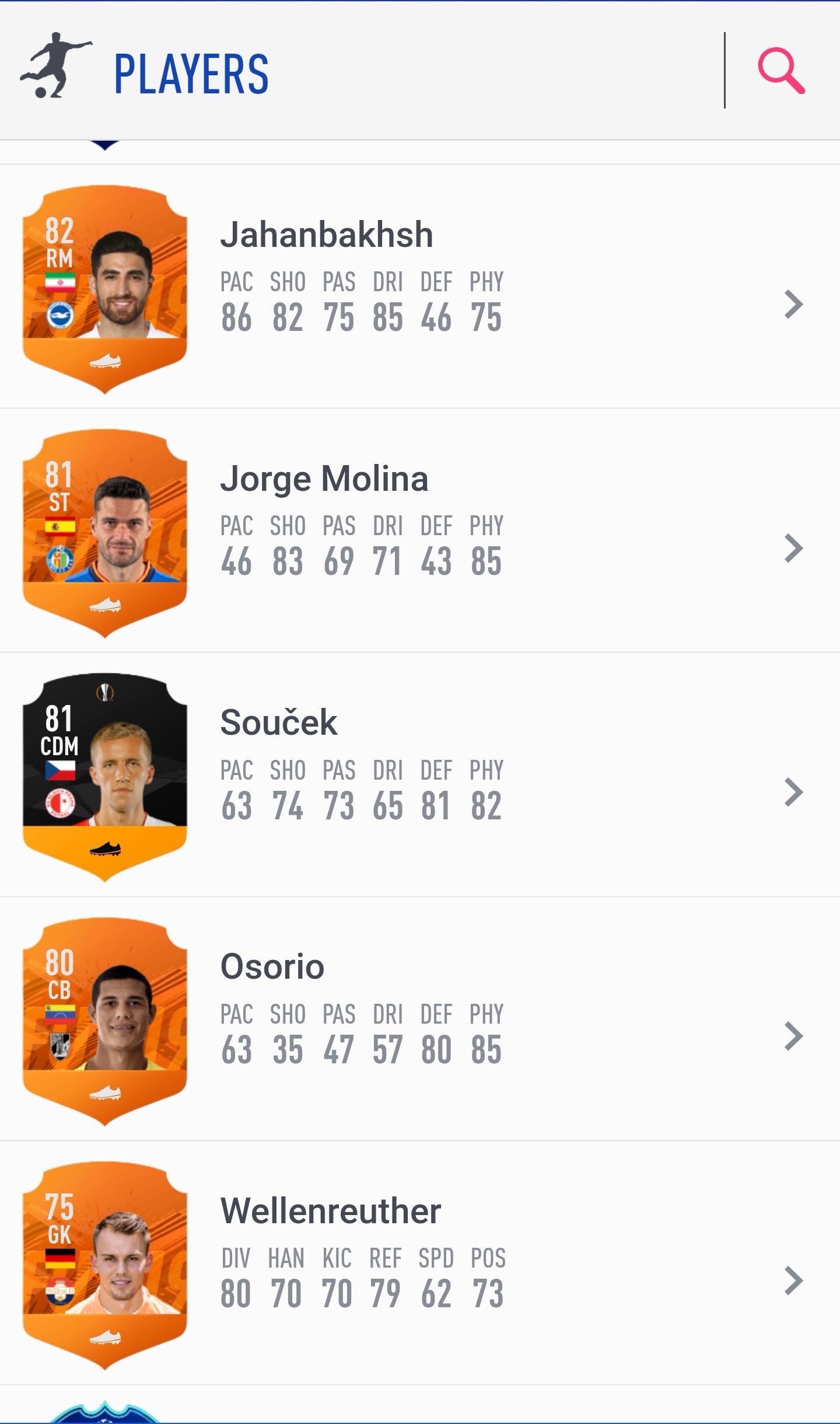Open the search magnifier icon
Viewport: 840px width, 1424px height.
(780, 71)
